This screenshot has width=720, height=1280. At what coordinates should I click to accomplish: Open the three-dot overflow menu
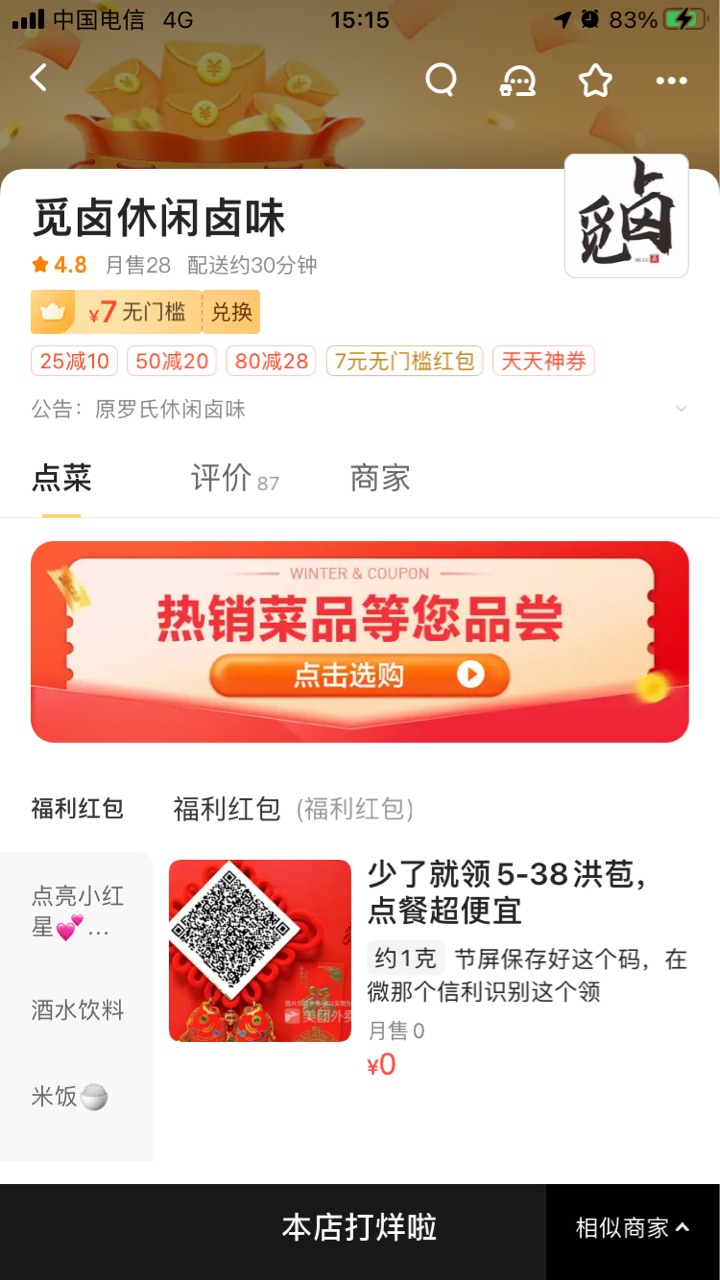(671, 80)
